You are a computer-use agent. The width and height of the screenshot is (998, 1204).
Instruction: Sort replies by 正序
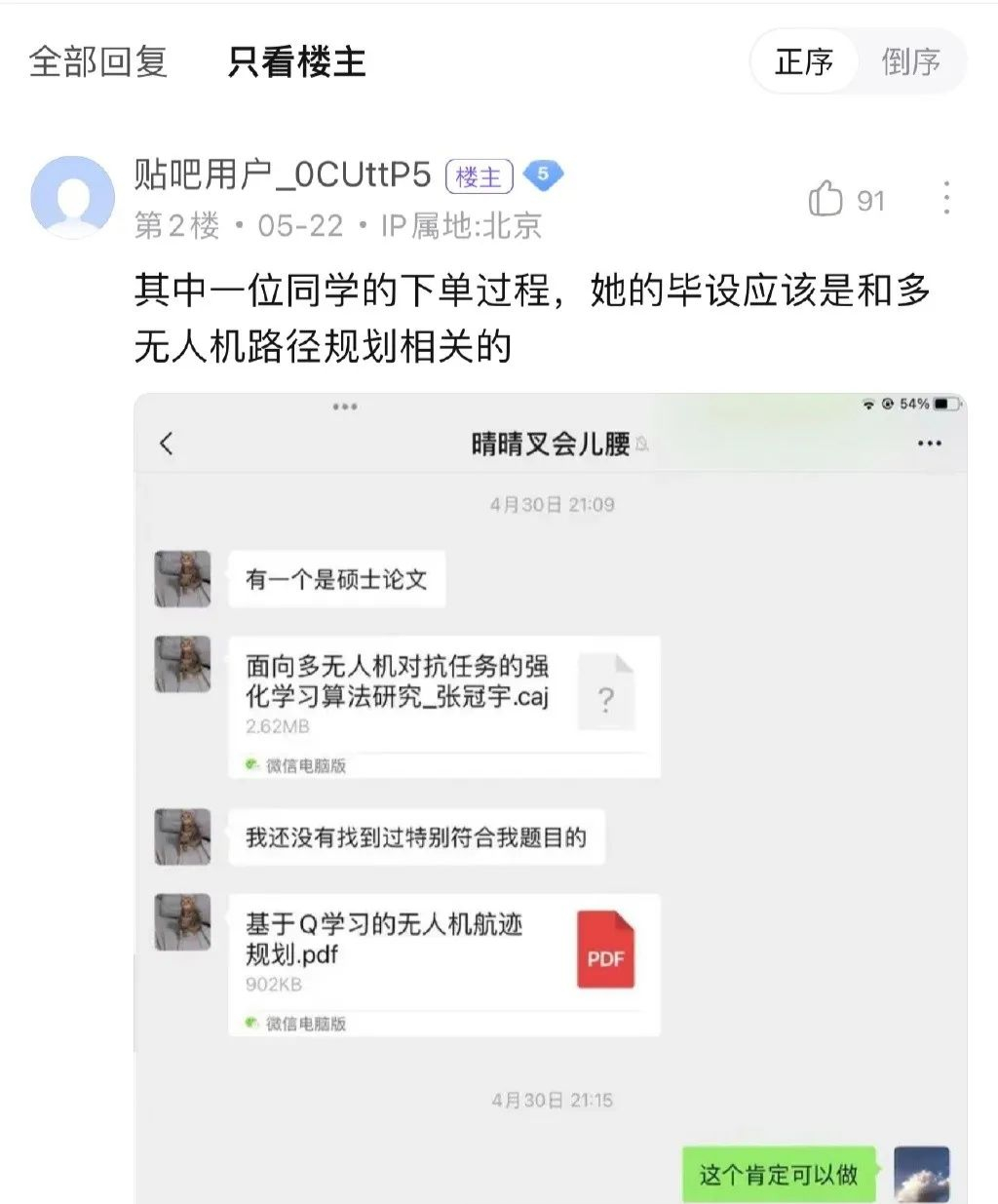(x=804, y=62)
